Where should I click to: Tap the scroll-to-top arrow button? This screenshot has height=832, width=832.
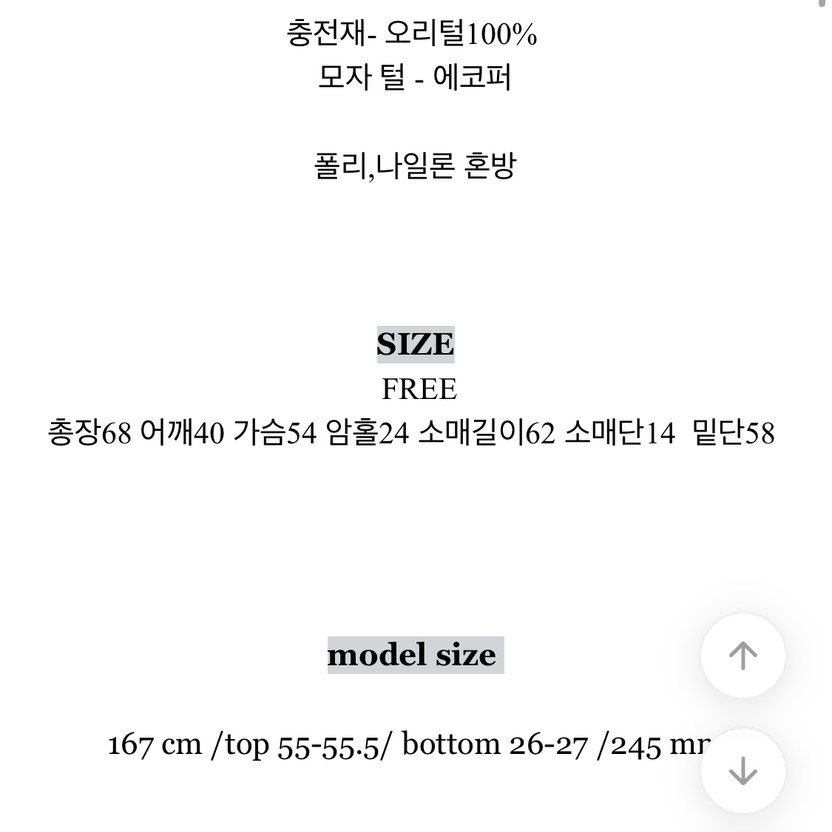[743, 656]
